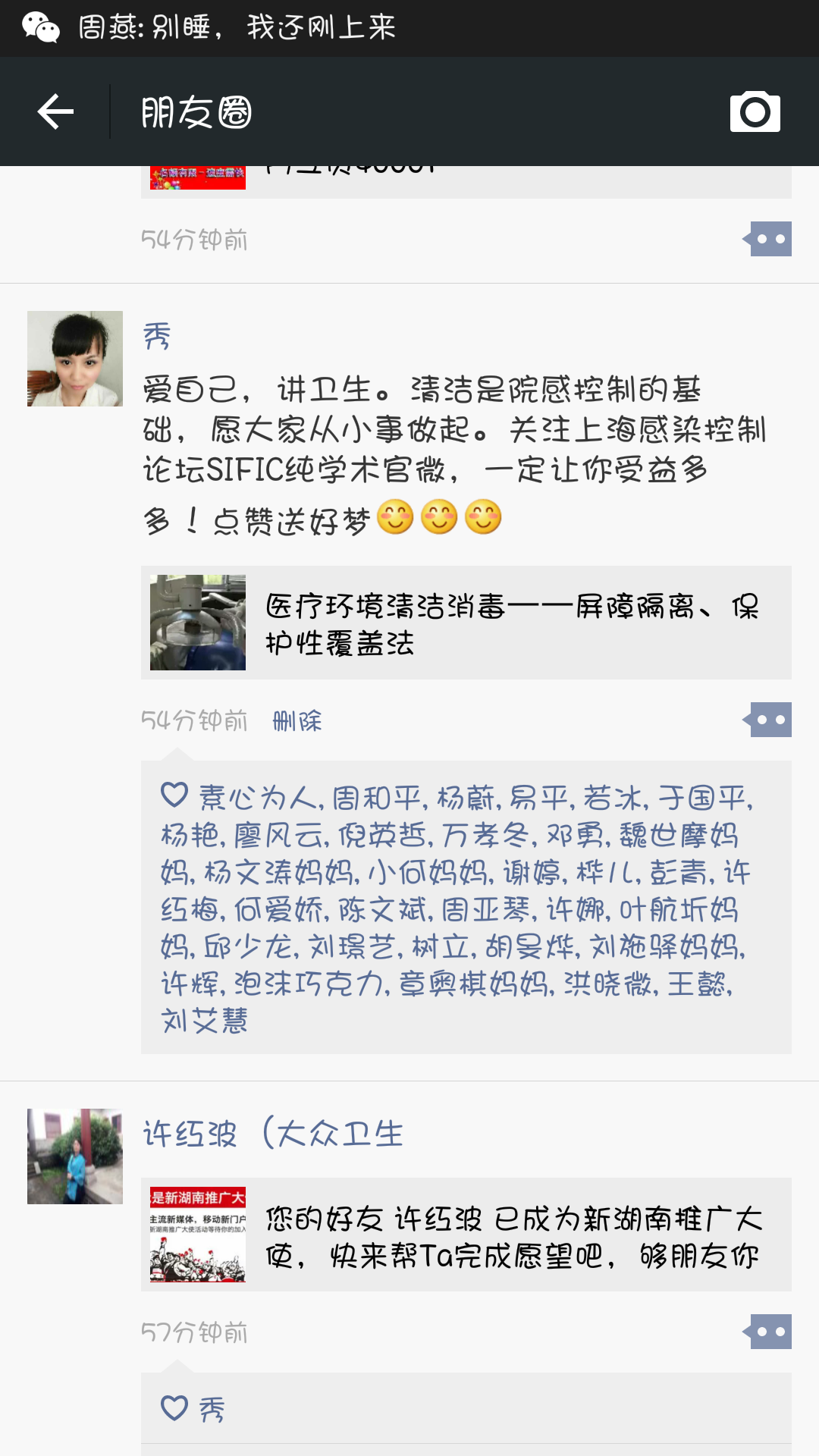The image size is (819, 1456).
Task: Open the 许红波（大众卫生 name link
Action: 273,1134
